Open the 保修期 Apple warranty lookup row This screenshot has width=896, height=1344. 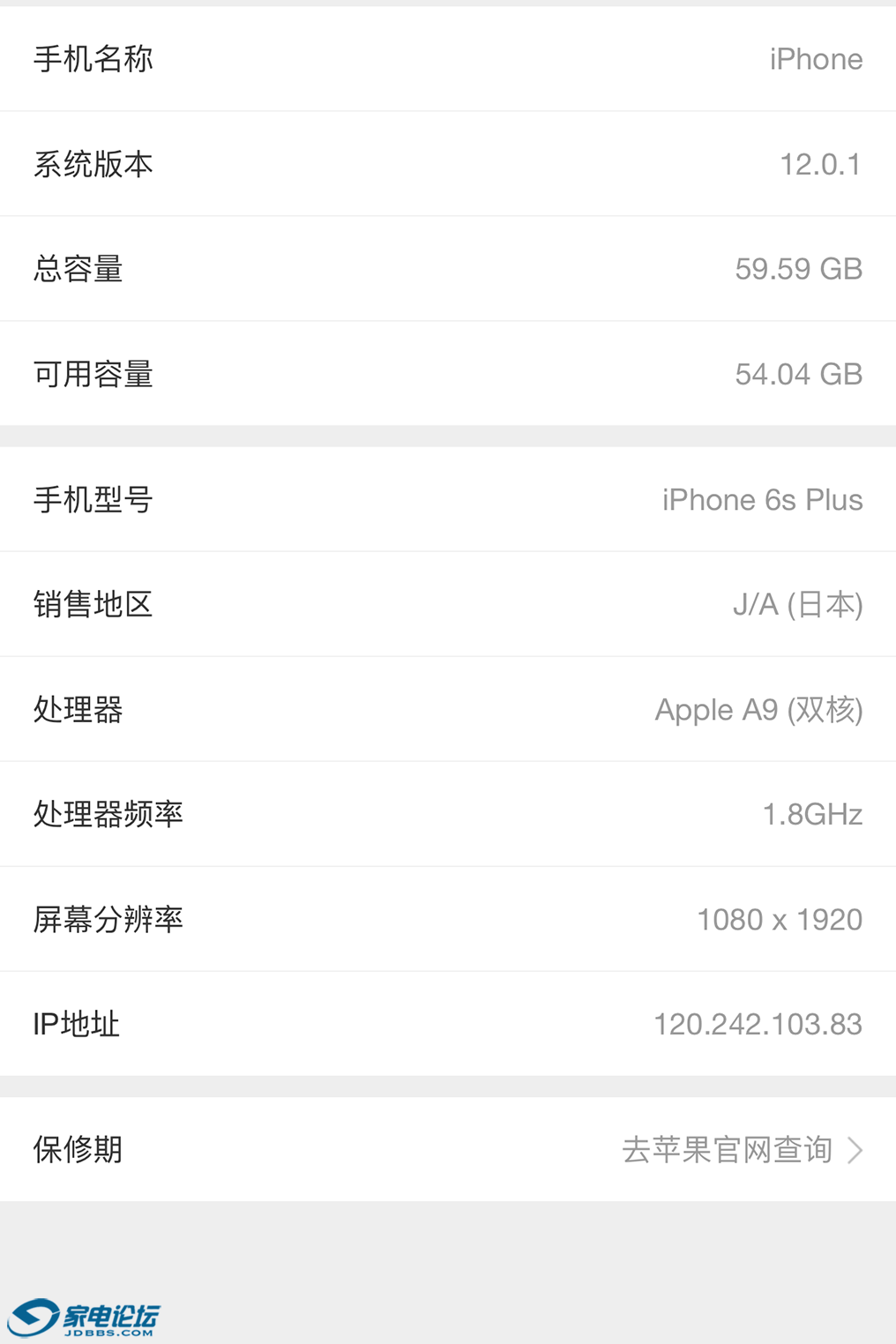pyautogui.click(x=448, y=1149)
